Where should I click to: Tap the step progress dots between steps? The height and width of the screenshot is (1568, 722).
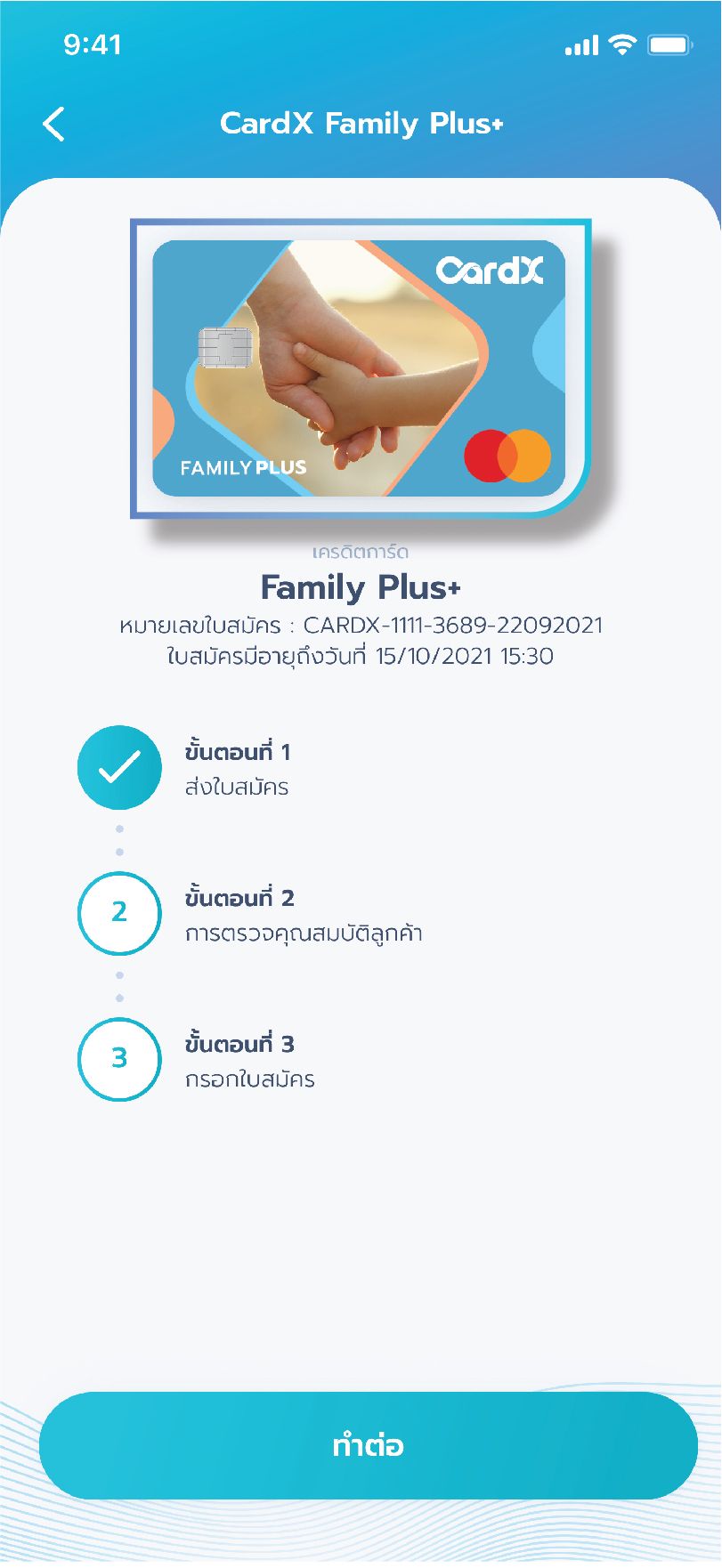(119, 840)
